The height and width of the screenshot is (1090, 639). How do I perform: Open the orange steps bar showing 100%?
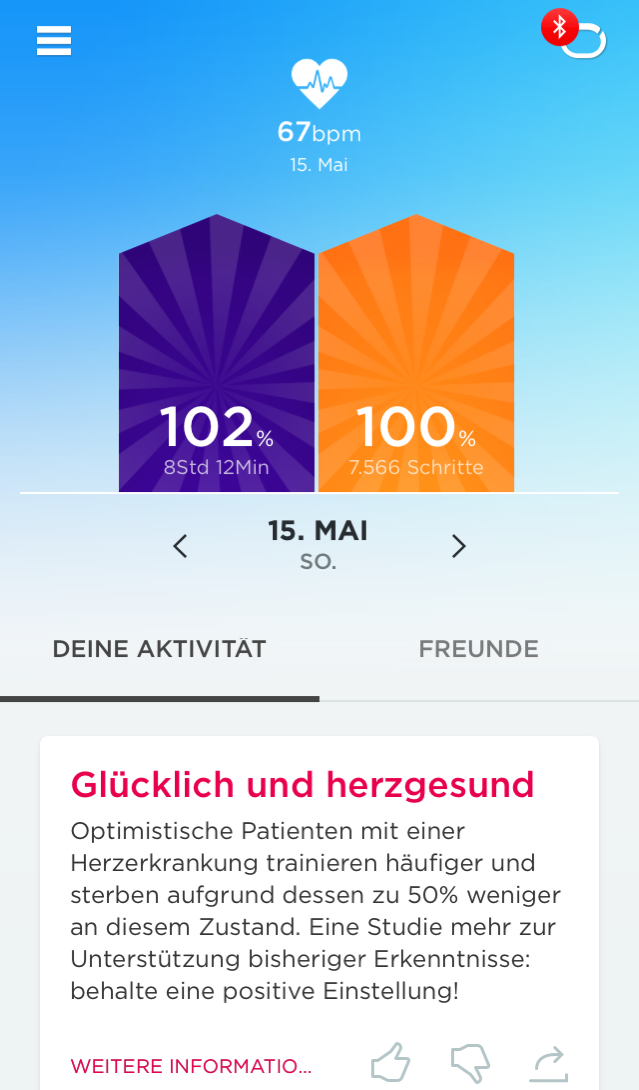[x=416, y=353]
